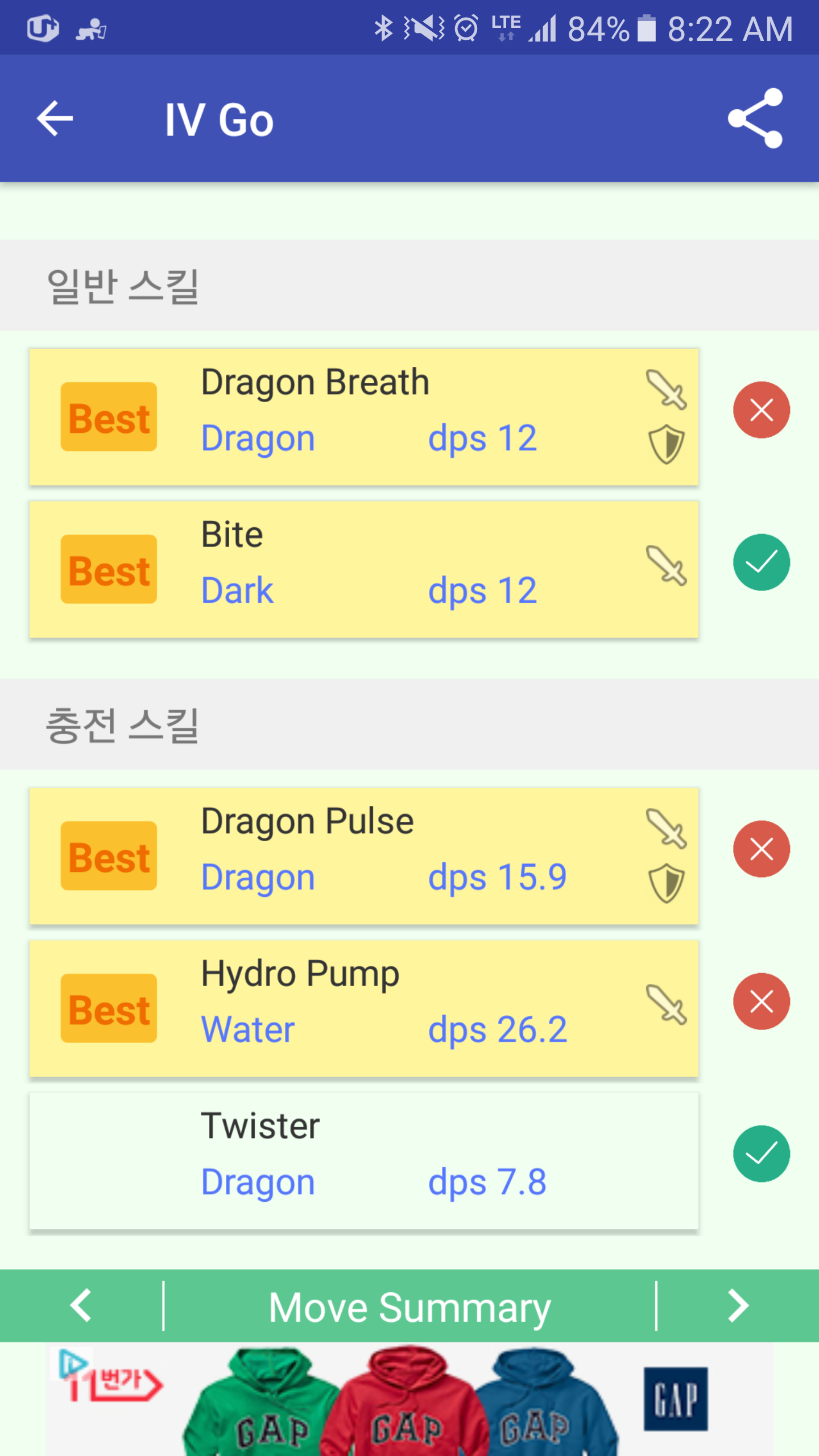Share the IV Go results
Image resolution: width=819 pixels, height=1456 pixels.
pos(756,119)
